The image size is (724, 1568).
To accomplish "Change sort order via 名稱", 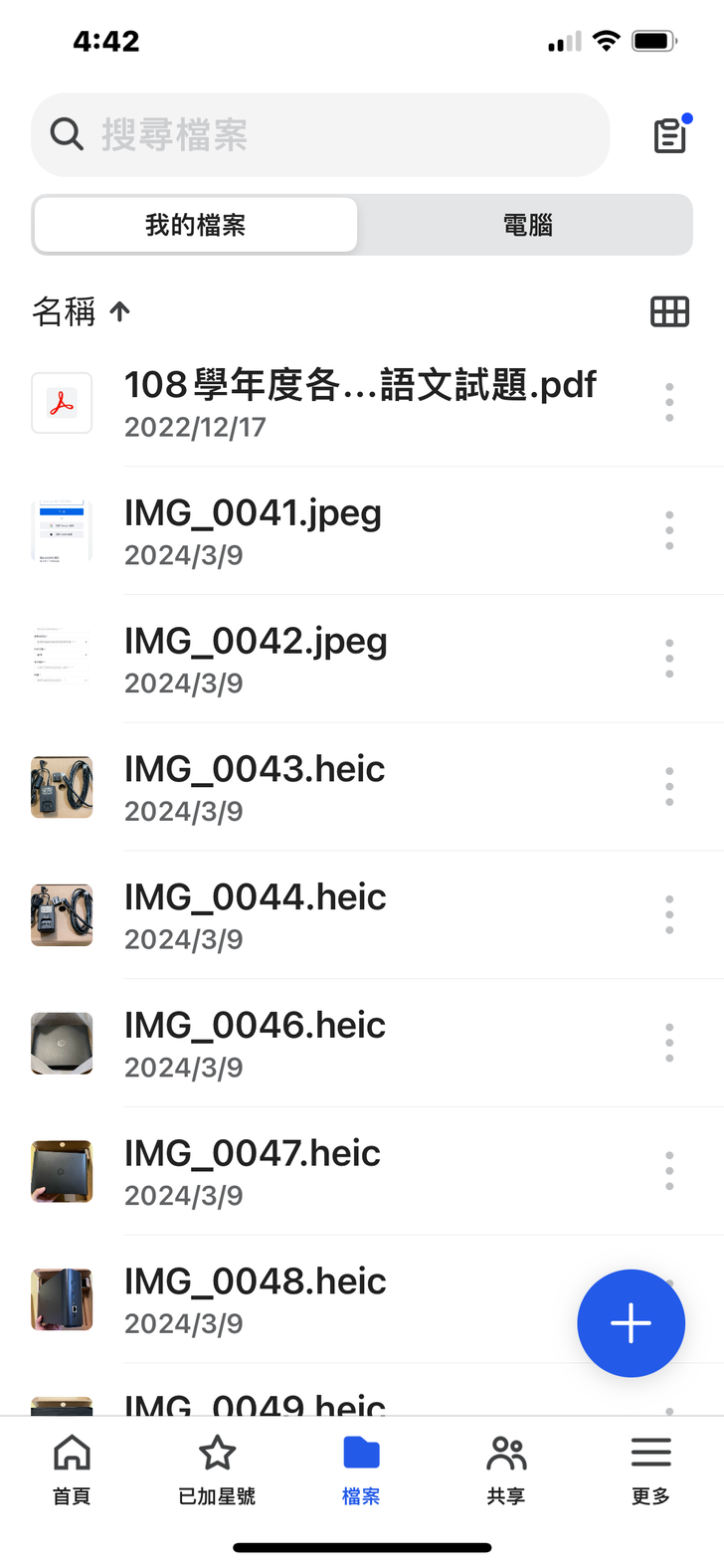I will click(x=82, y=312).
